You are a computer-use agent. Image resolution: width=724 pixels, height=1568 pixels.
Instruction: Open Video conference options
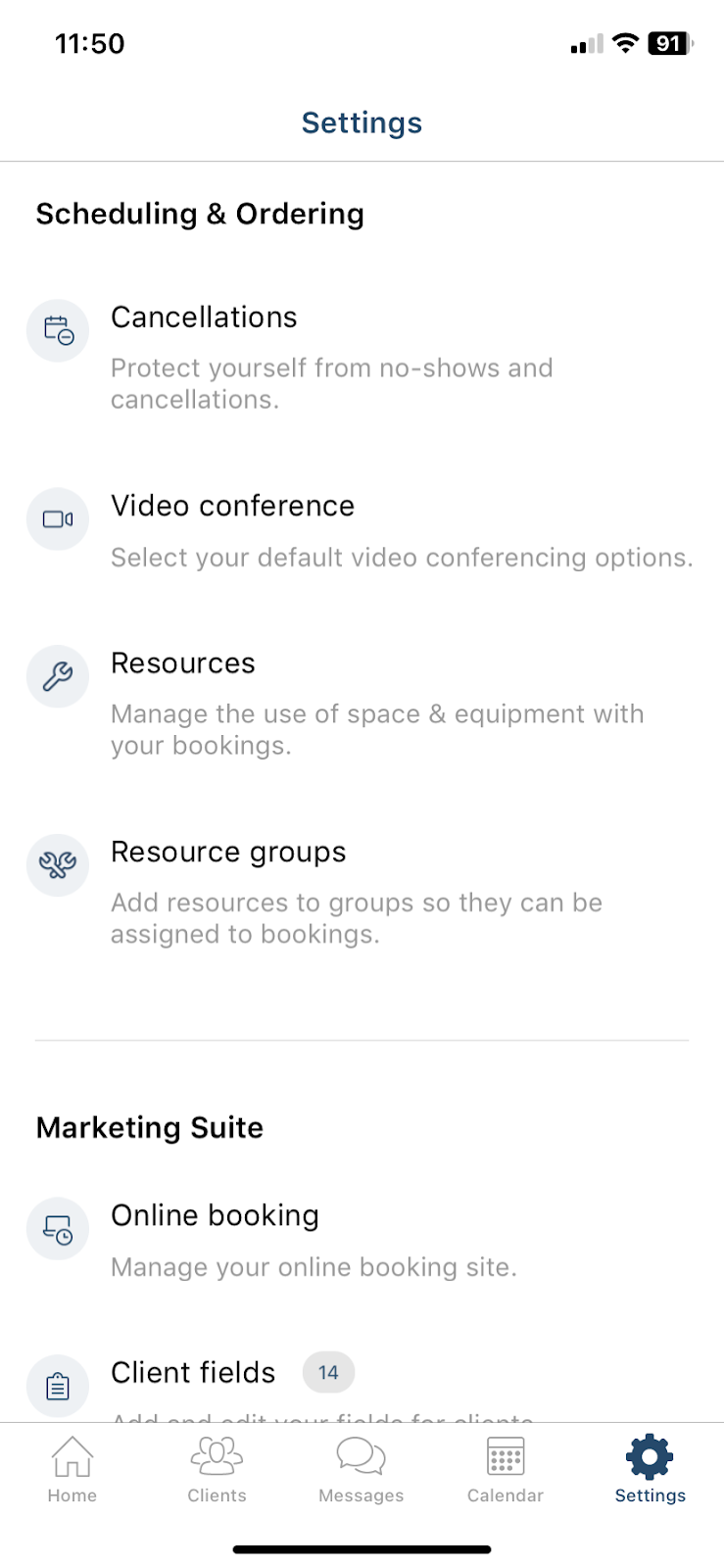(362, 530)
